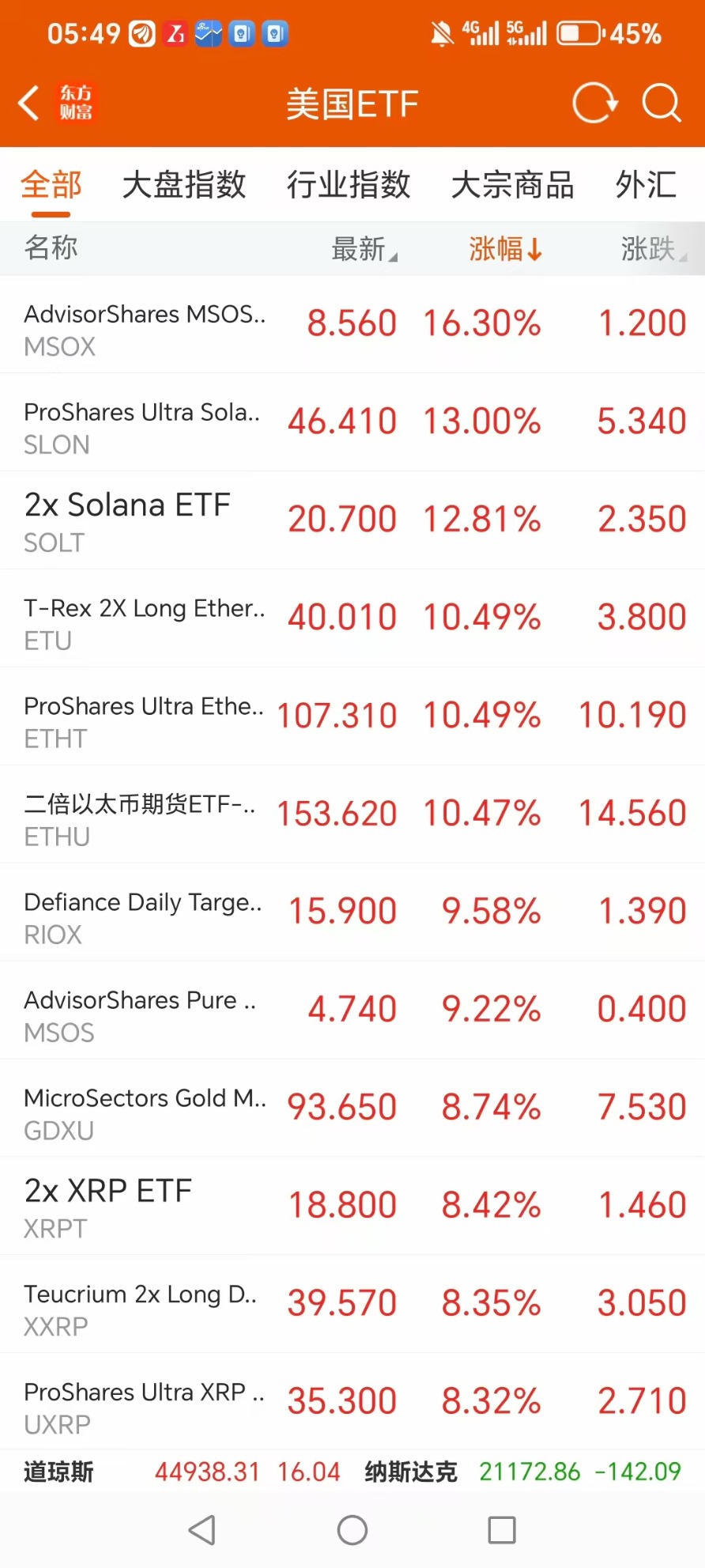Open the 外汇 tab
The width and height of the screenshot is (705, 1568).
click(647, 185)
